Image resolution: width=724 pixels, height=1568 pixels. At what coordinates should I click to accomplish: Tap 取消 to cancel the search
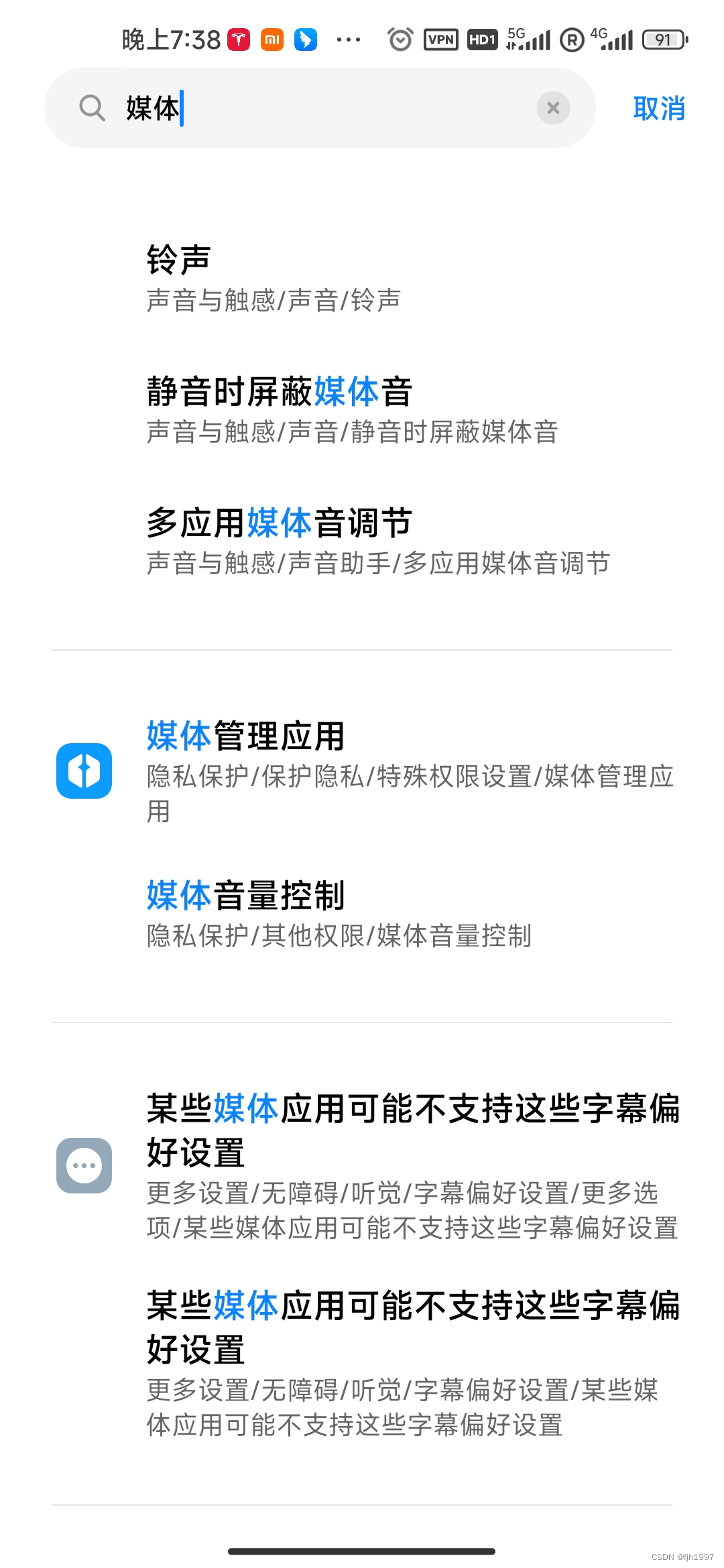658,107
